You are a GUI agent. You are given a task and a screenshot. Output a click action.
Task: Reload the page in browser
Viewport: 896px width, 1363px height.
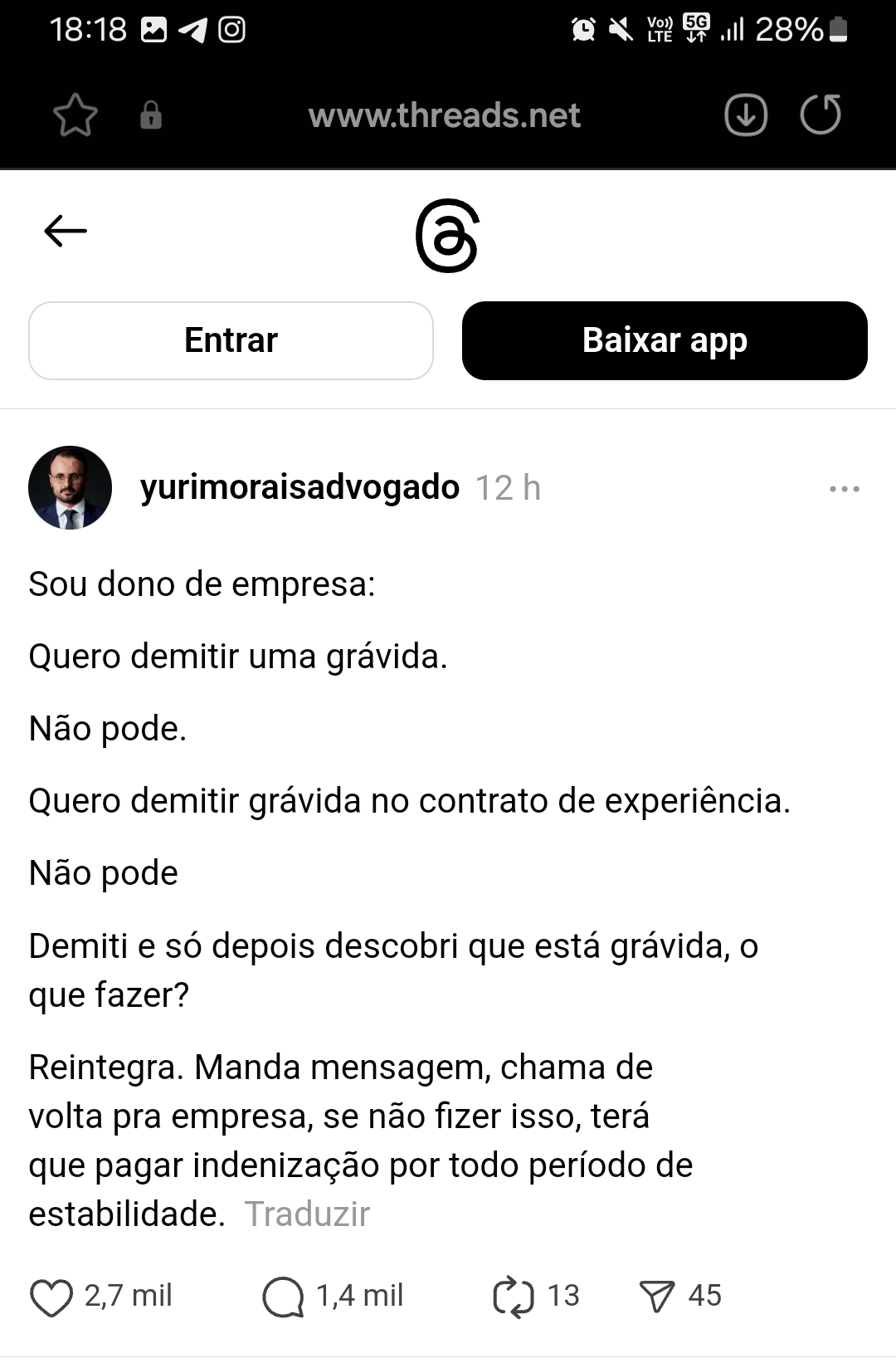[x=821, y=115]
